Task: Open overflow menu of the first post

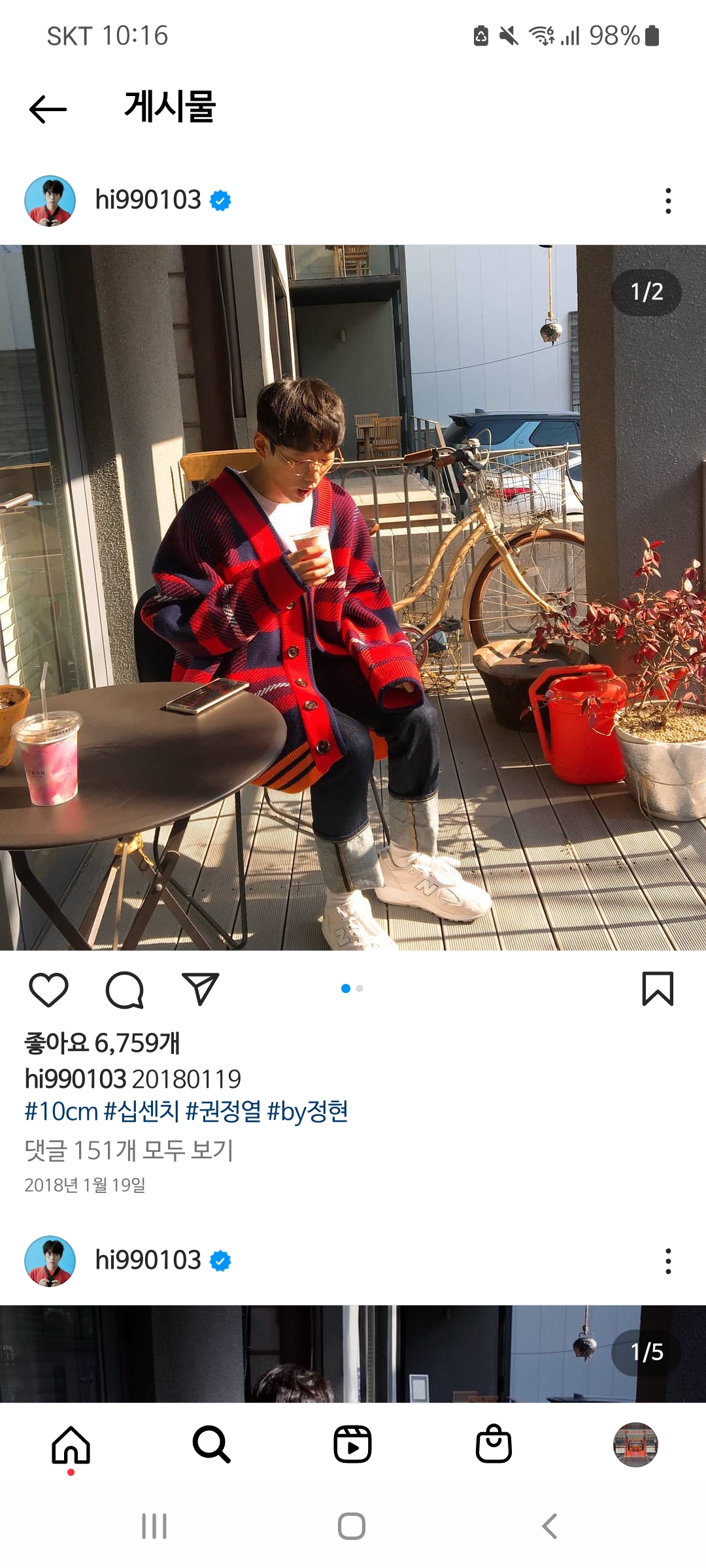Action: coord(667,201)
